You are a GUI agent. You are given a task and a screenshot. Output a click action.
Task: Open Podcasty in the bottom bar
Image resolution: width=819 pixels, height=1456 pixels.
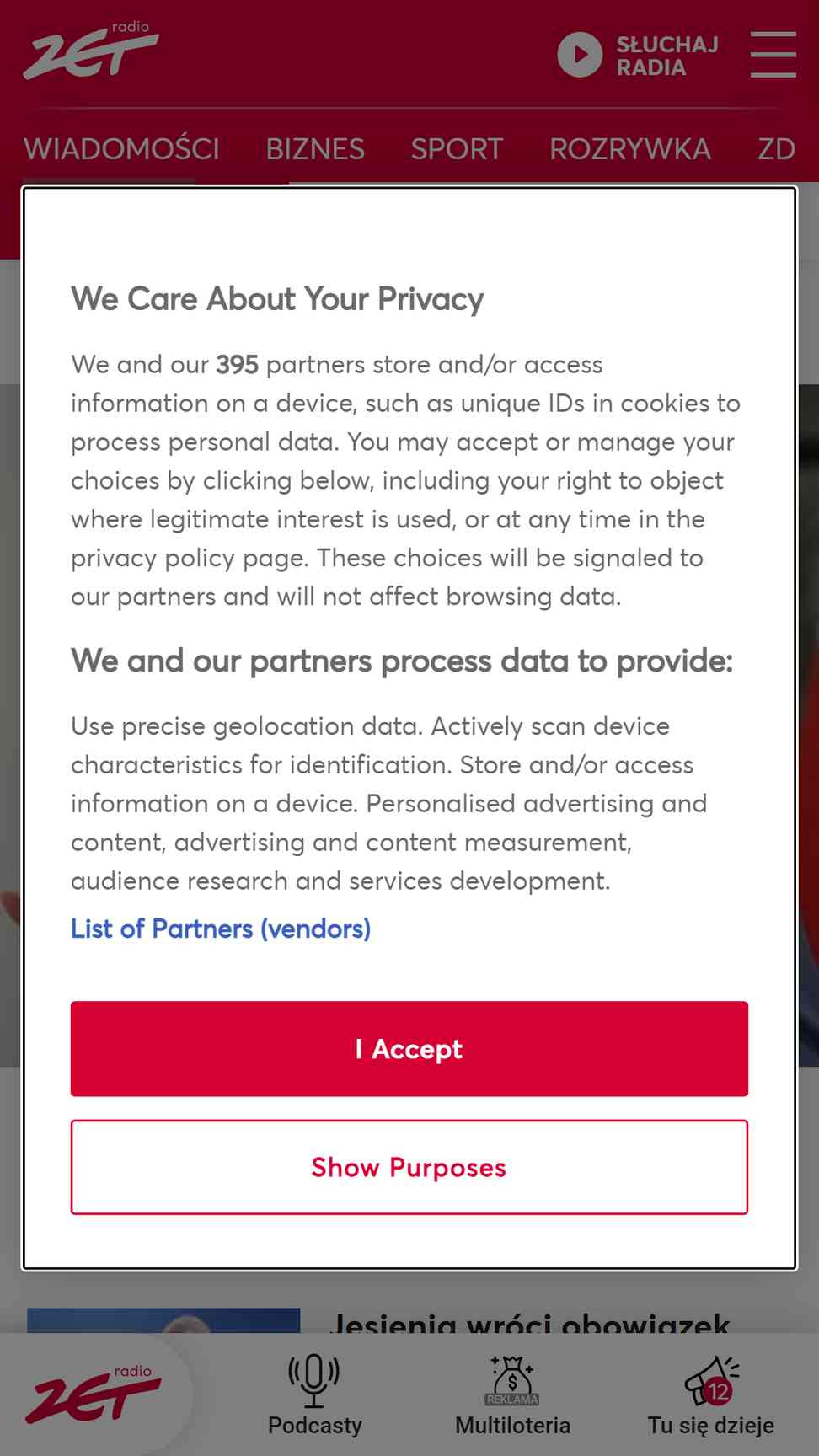tap(314, 1395)
